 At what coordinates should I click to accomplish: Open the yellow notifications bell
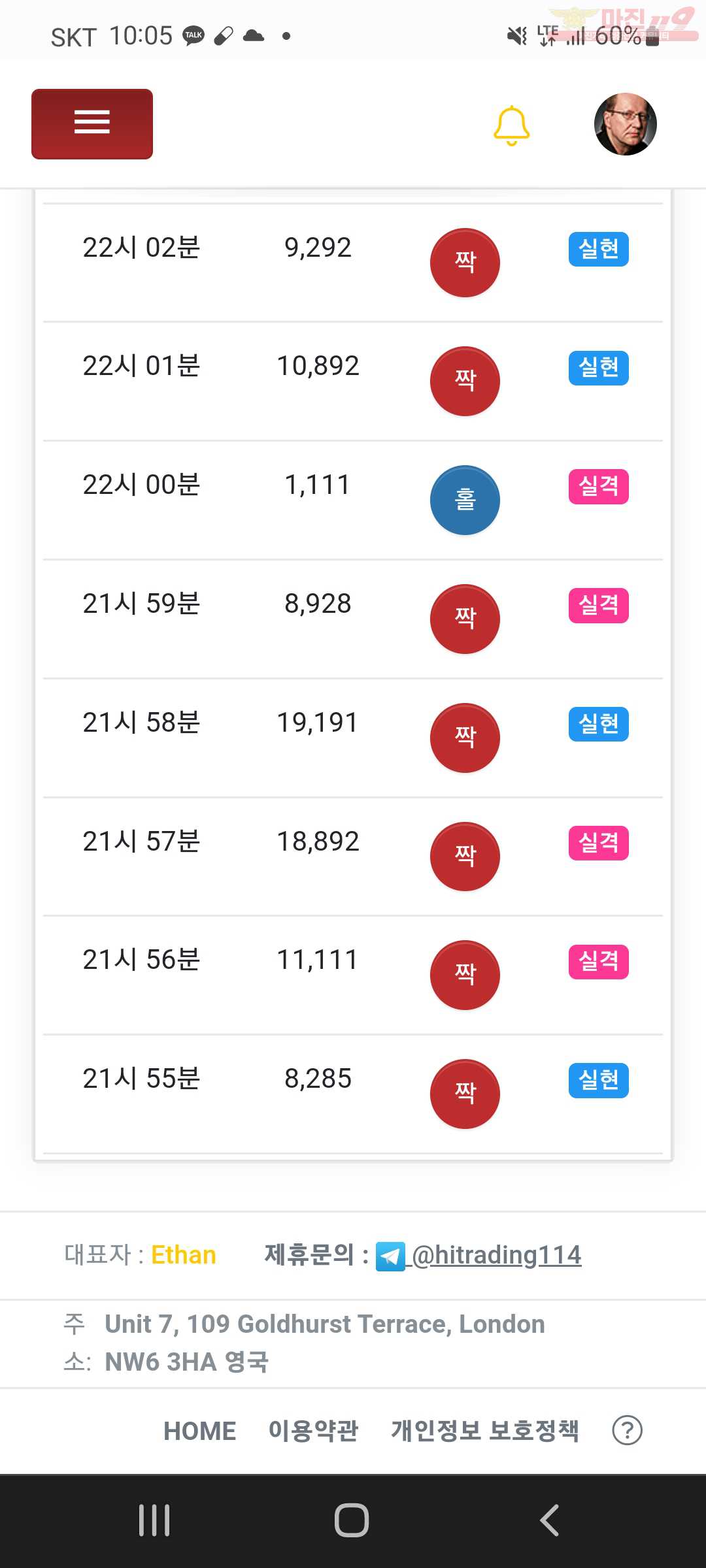pos(511,125)
